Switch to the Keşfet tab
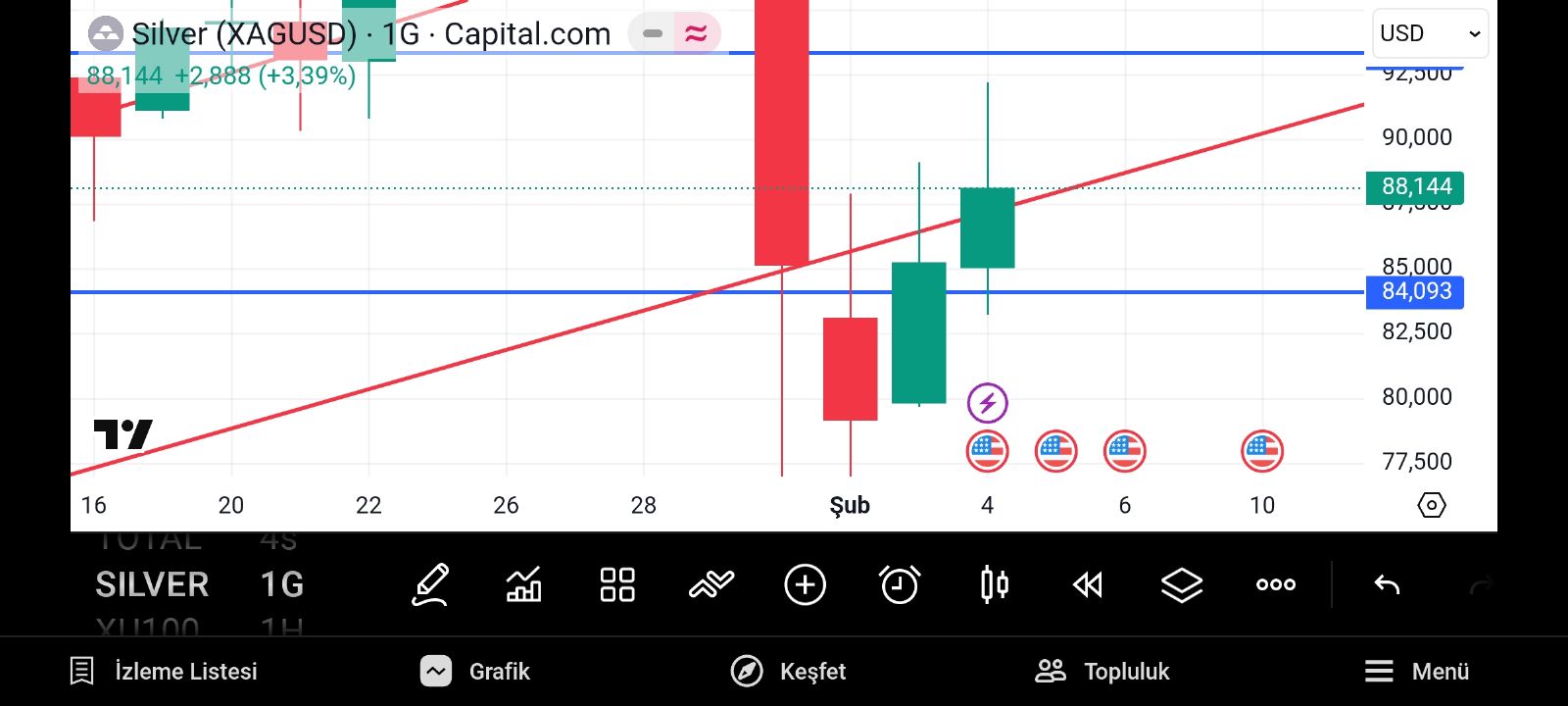 pyautogui.click(x=789, y=672)
